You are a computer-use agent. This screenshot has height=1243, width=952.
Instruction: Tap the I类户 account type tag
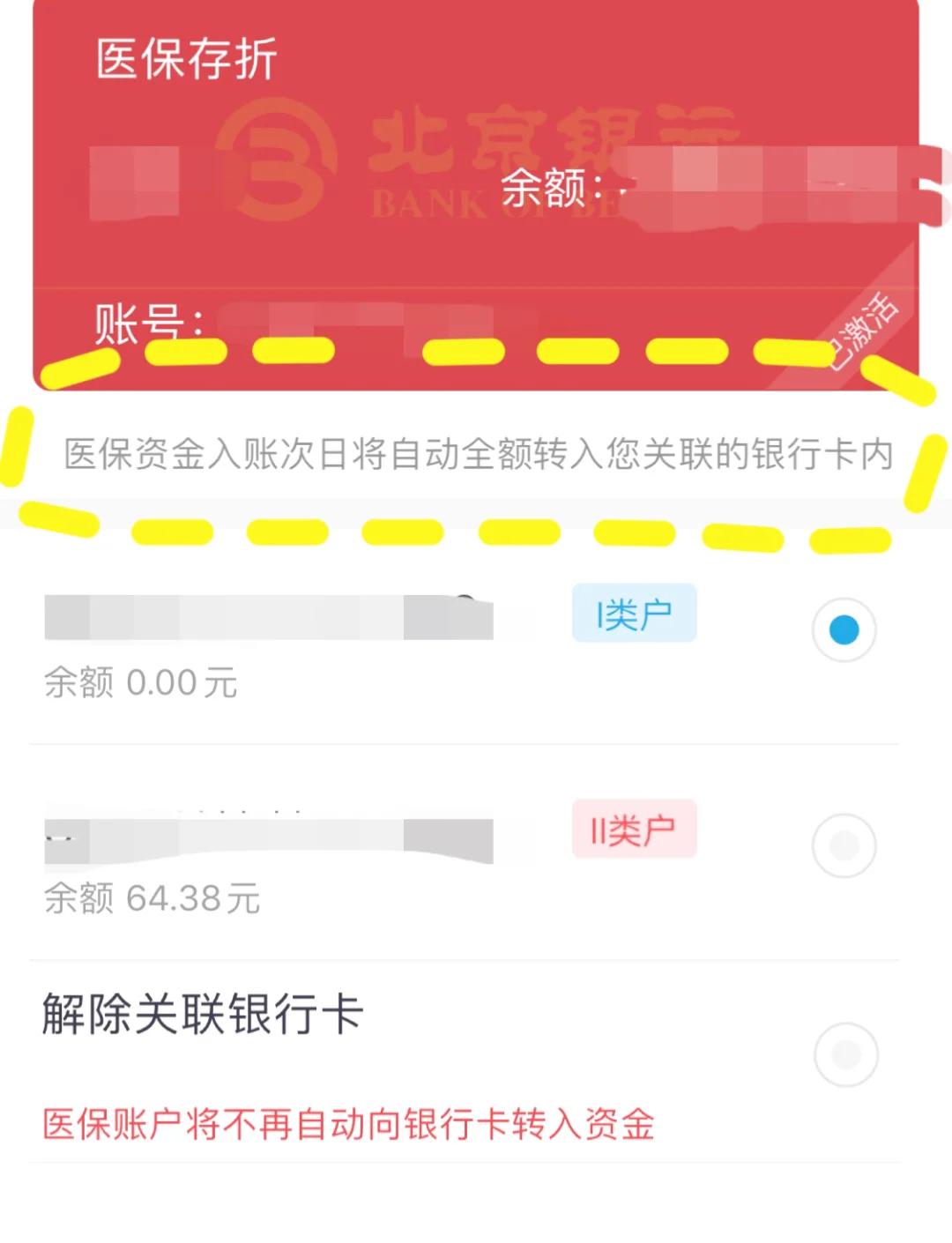click(x=636, y=613)
